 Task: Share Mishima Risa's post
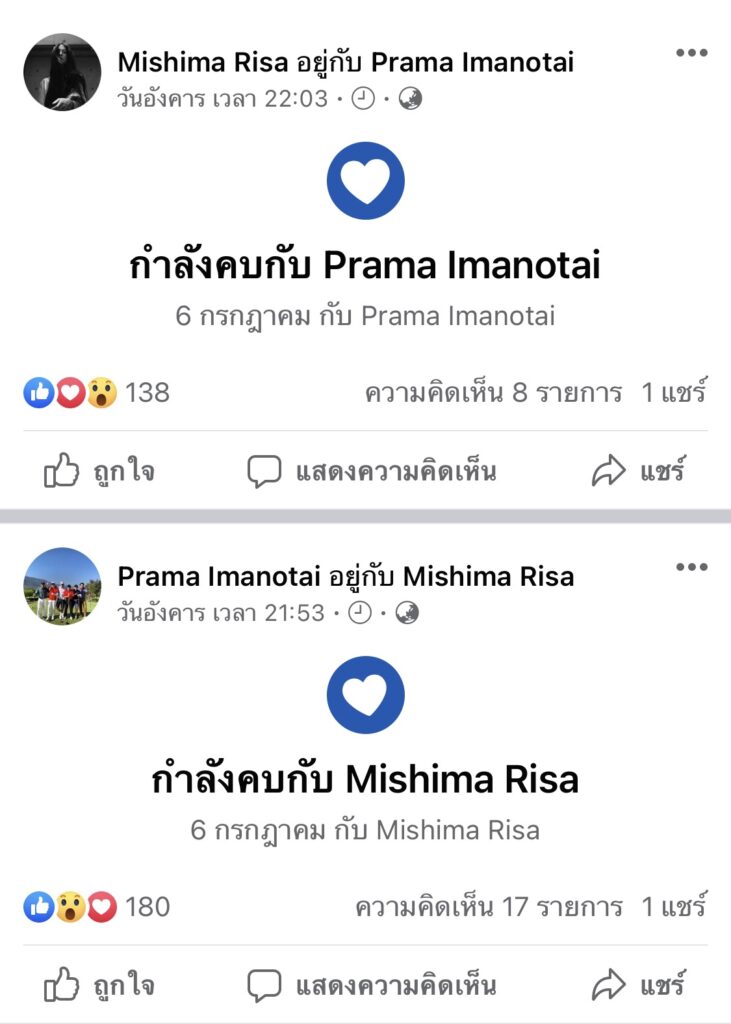pos(638,471)
